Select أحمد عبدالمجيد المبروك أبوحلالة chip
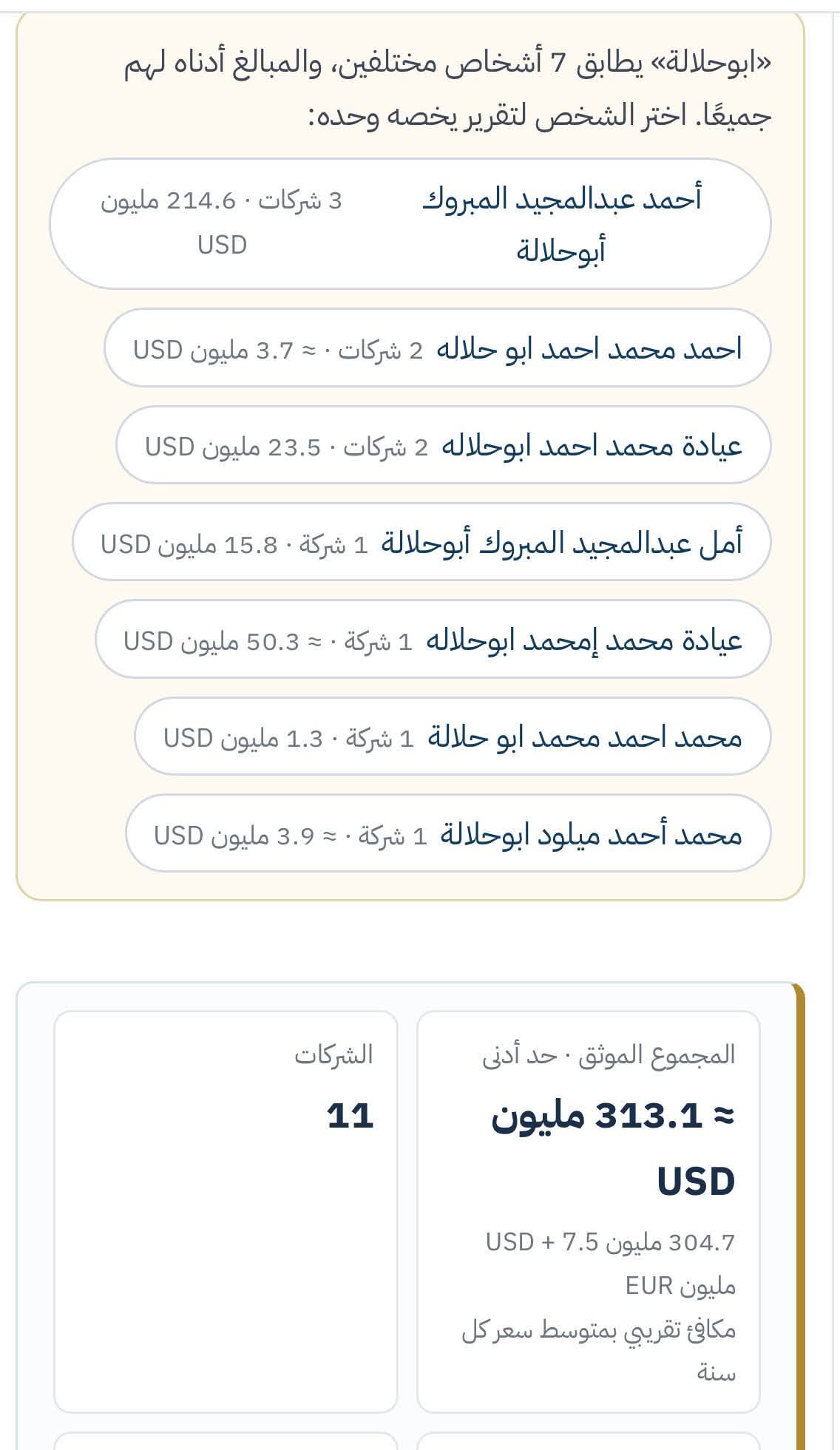 point(410,223)
